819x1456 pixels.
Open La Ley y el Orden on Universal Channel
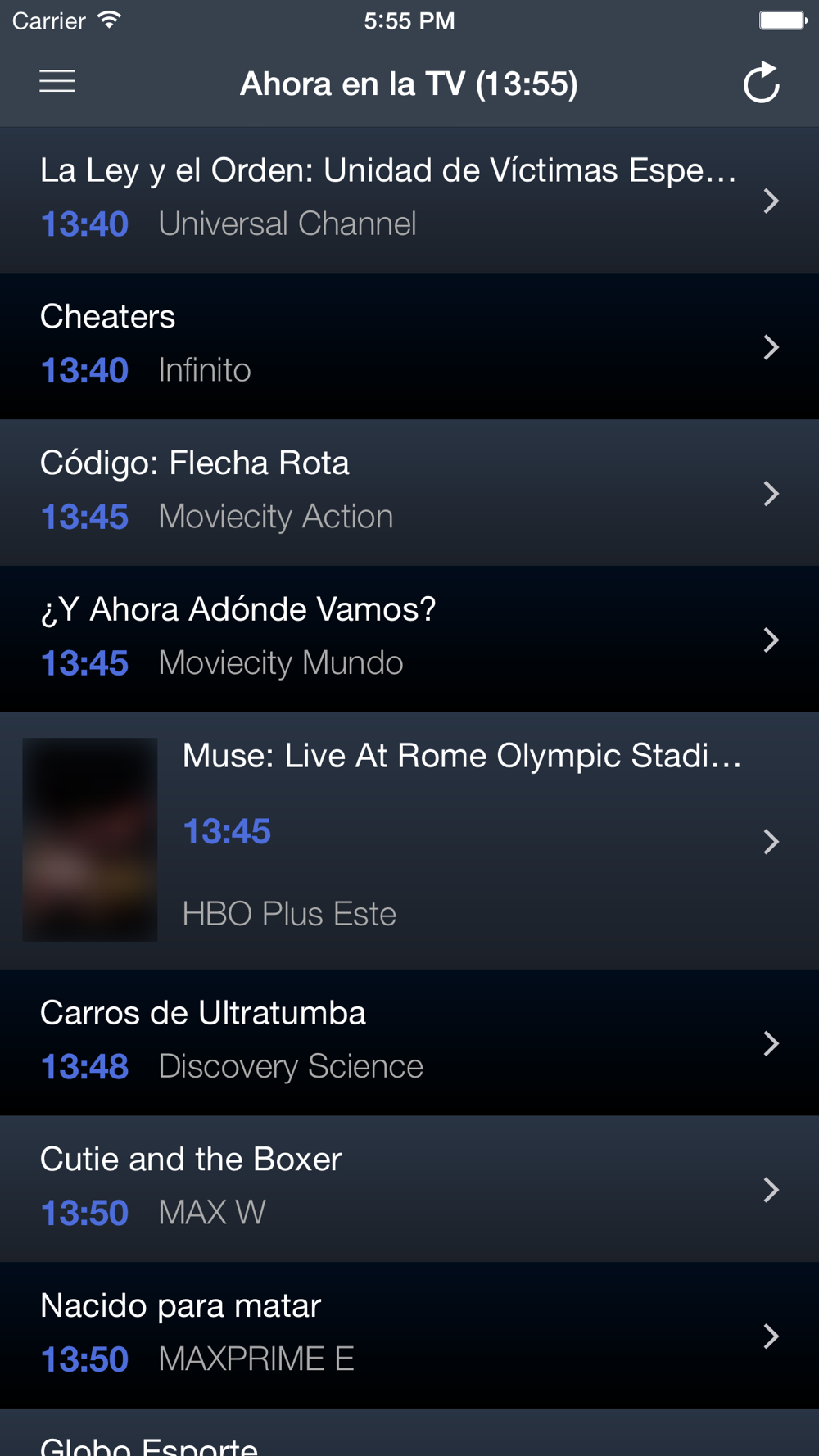click(x=389, y=199)
